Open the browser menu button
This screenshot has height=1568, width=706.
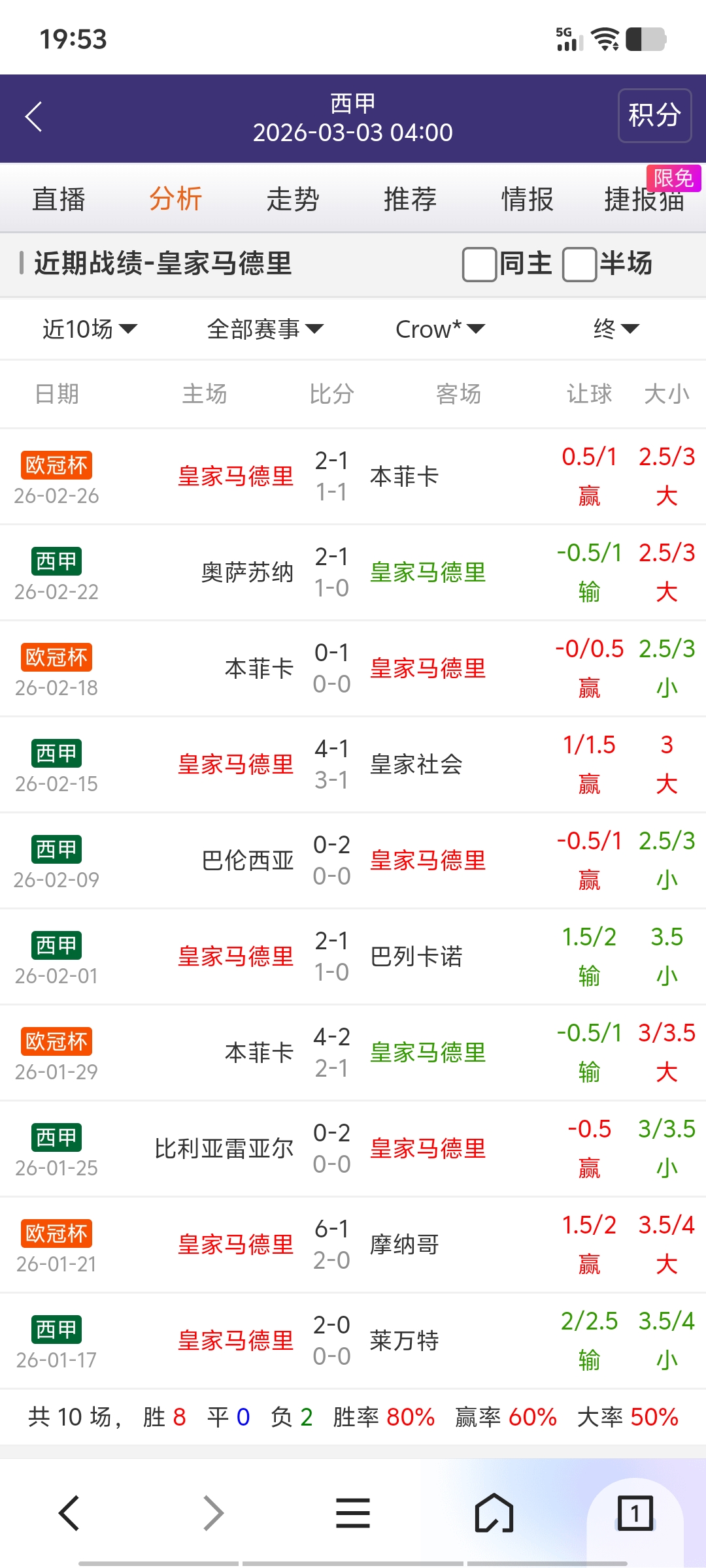point(353,1513)
